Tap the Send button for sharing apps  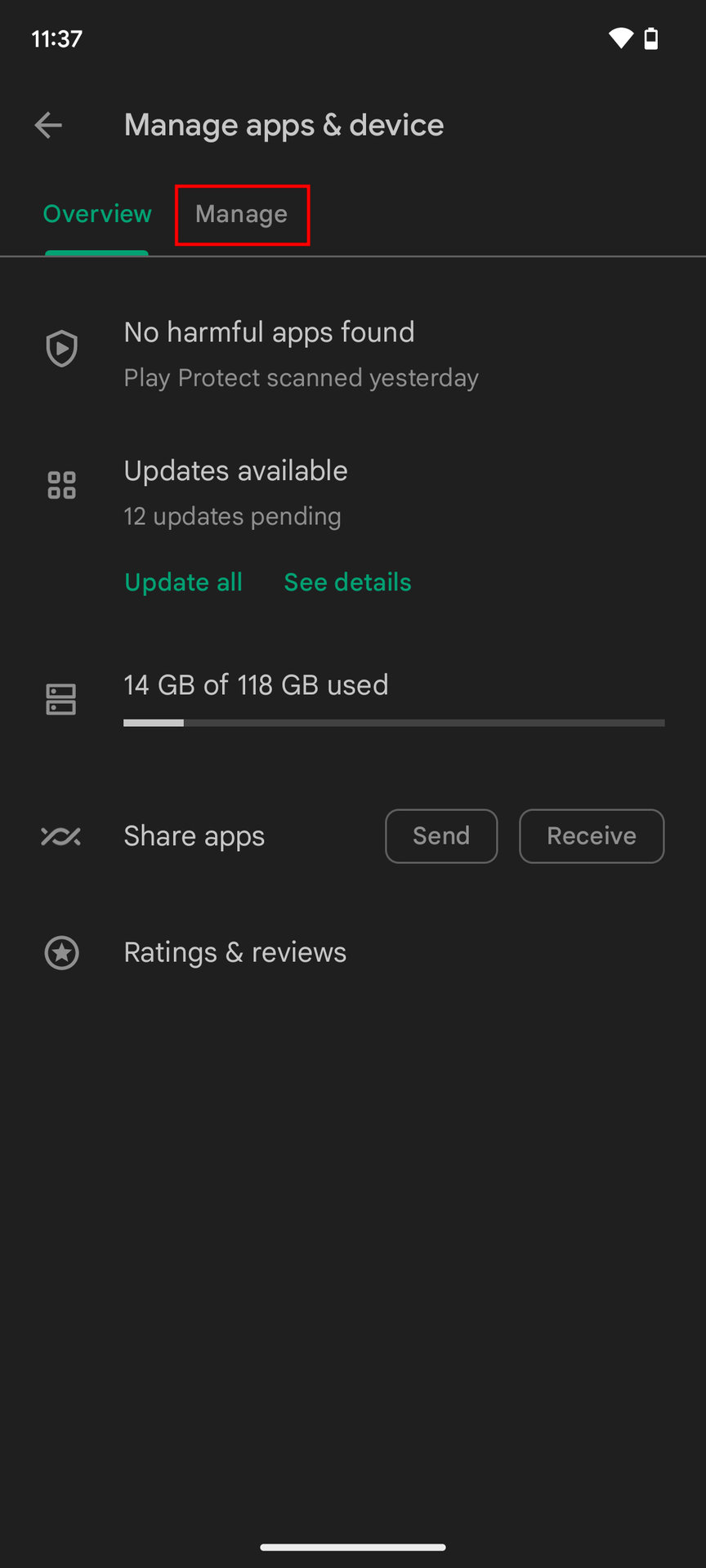coord(441,836)
